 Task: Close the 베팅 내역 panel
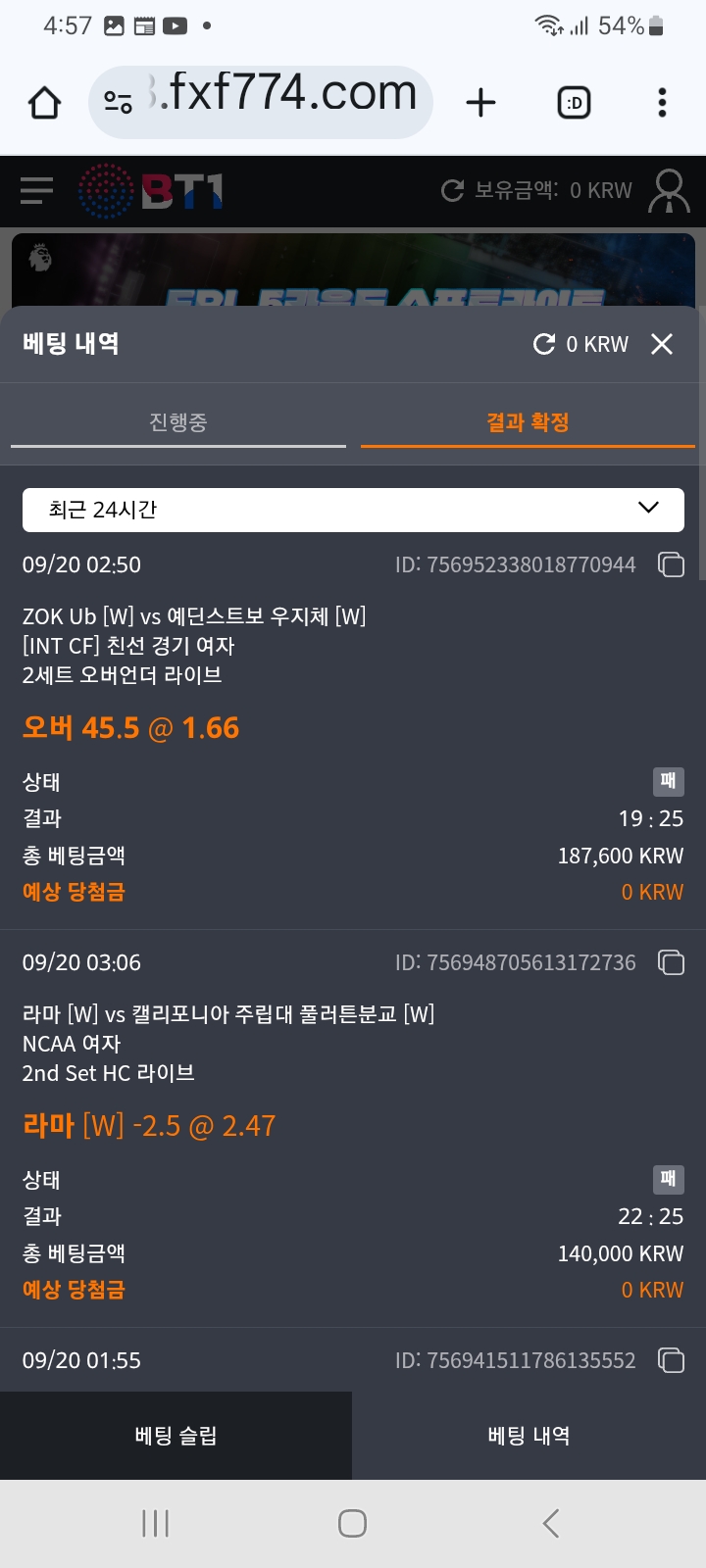pos(662,344)
